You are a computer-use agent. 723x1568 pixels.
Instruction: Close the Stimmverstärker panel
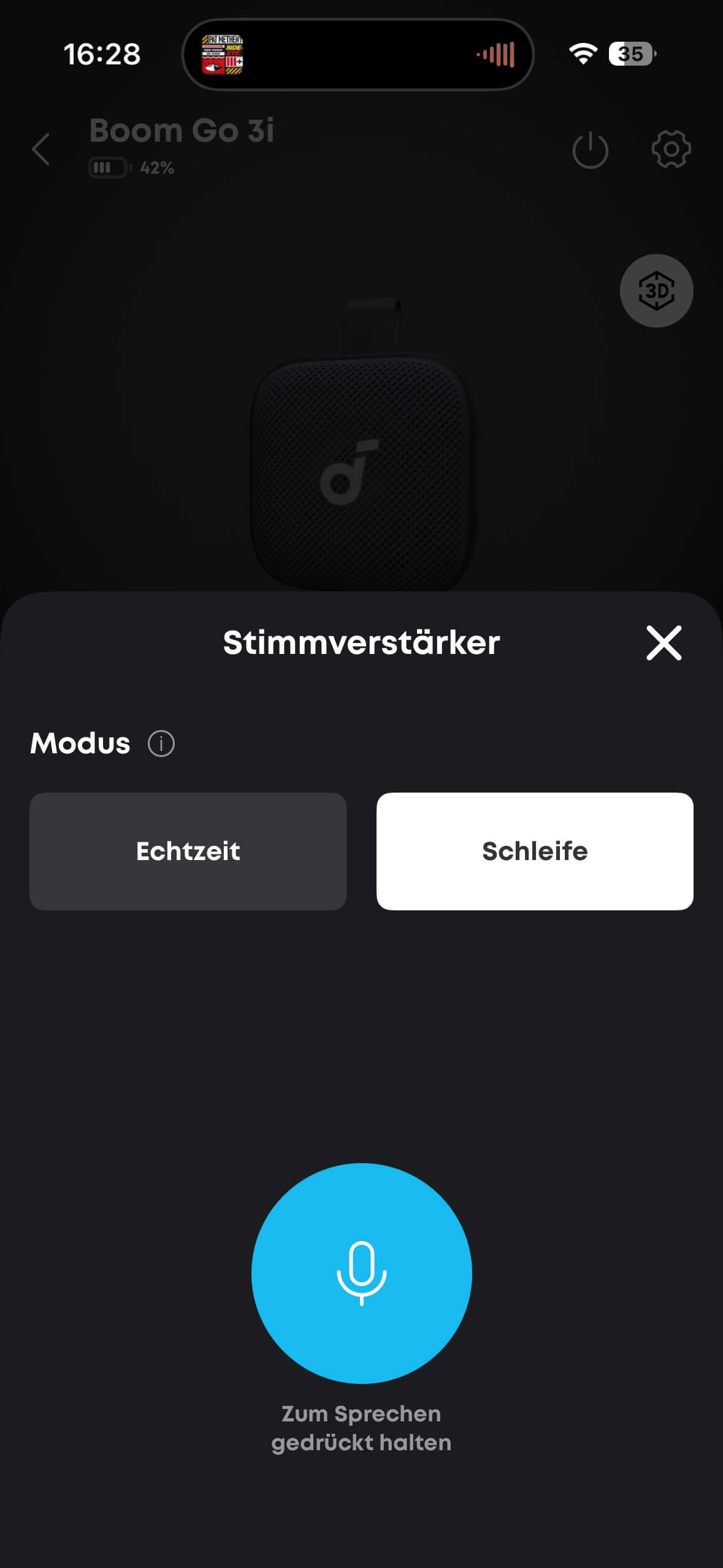[x=664, y=643]
